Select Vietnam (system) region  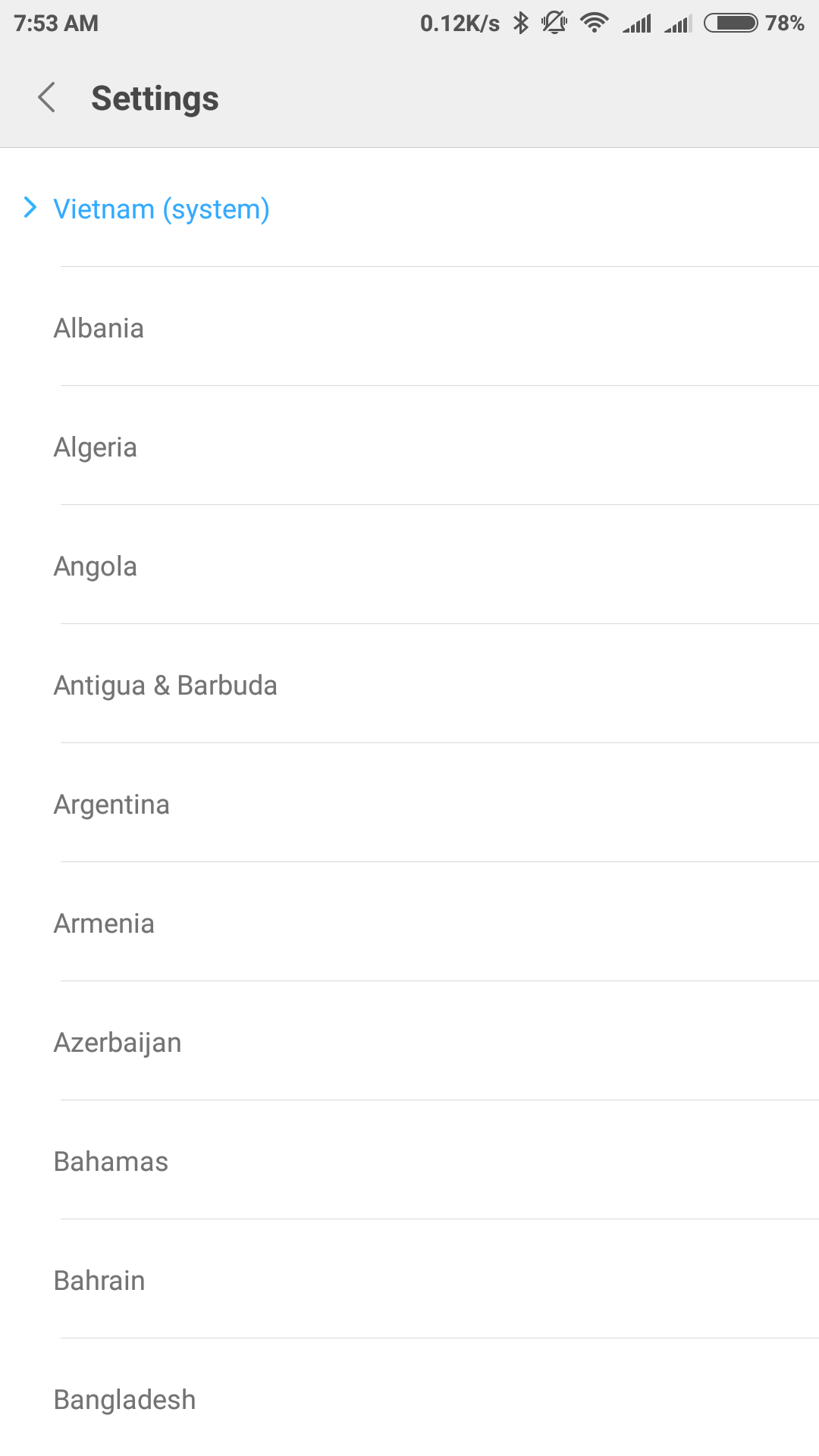click(x=409, y=208)
